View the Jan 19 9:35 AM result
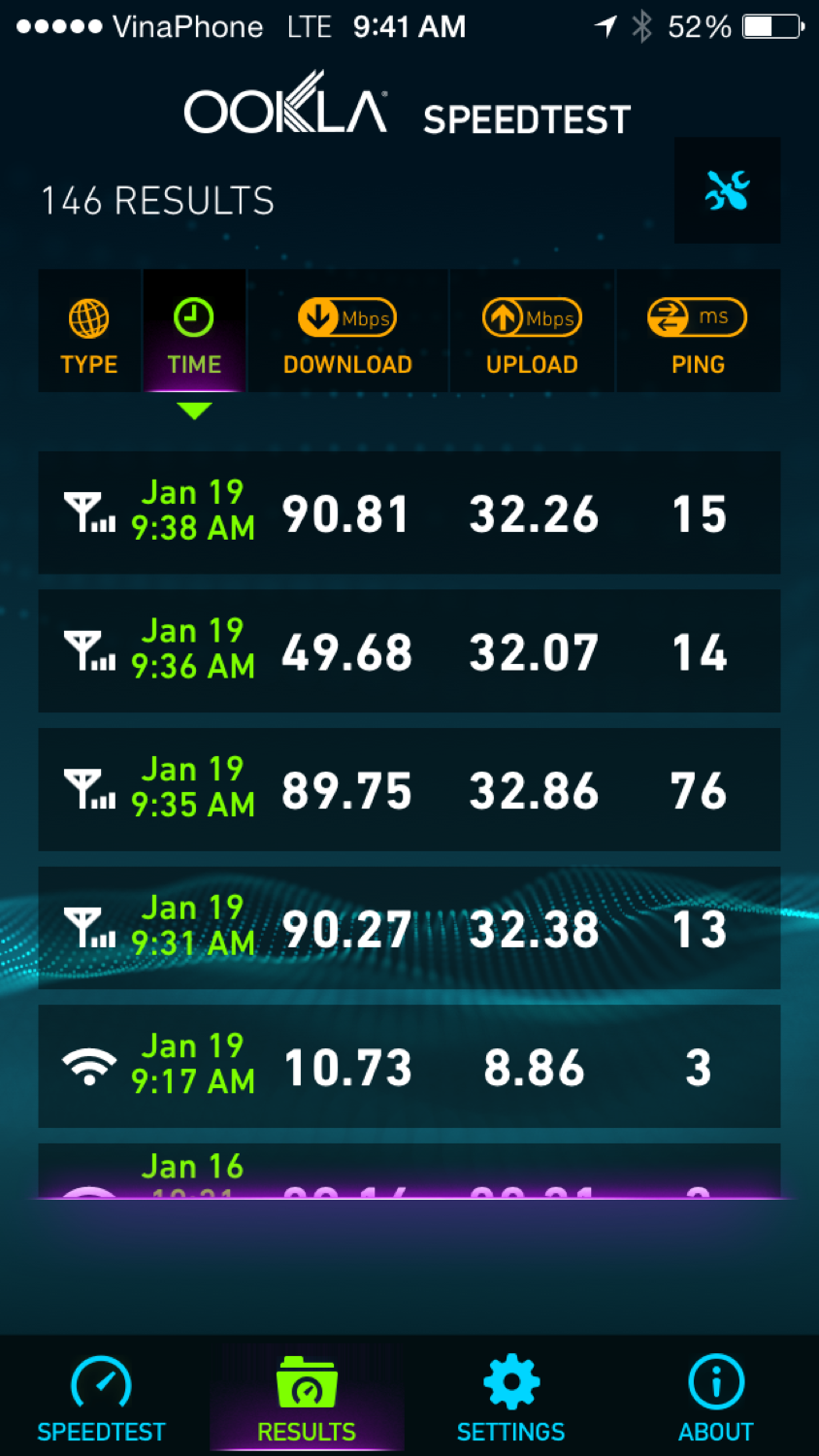The height and width of the screenshot is (1456, 819). 409,790
